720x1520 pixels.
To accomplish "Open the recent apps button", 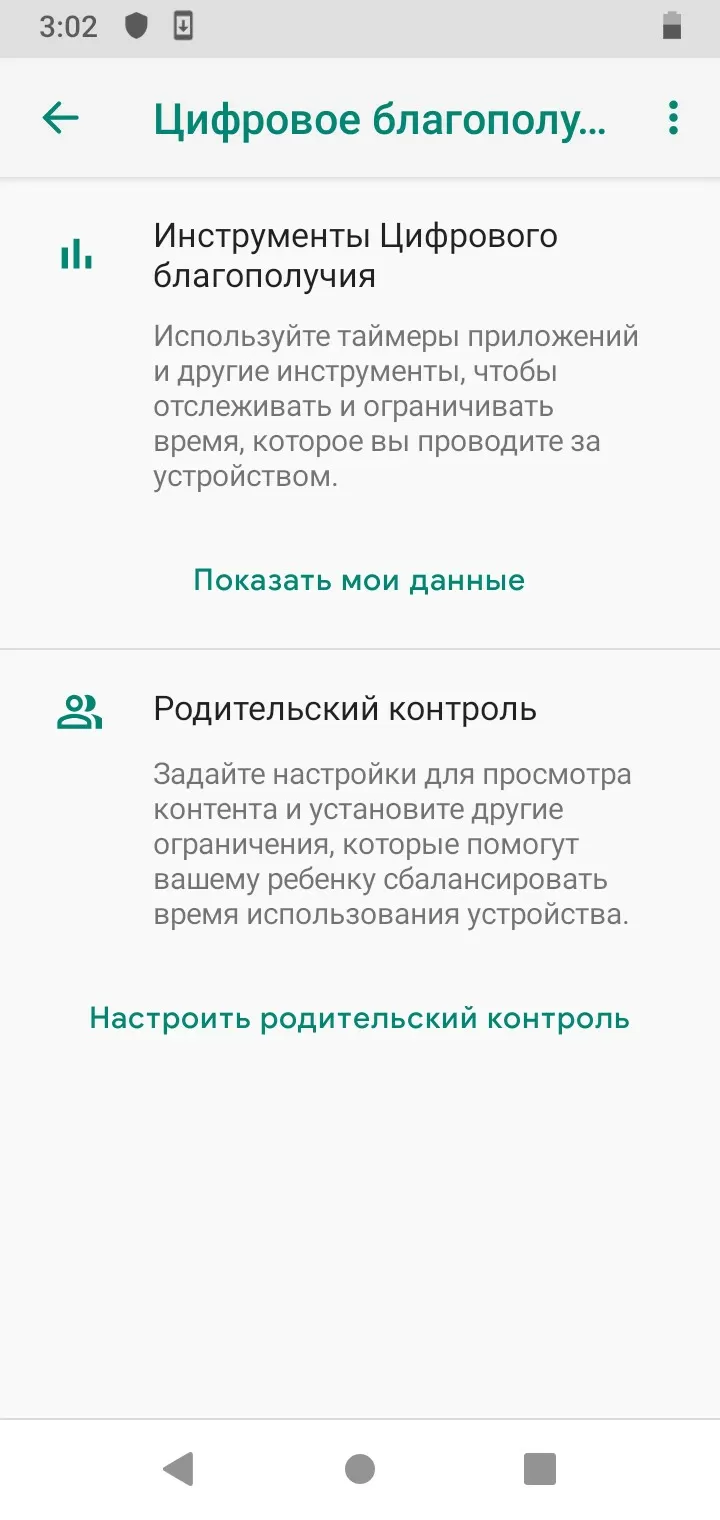I will [x=539, y=1468].
